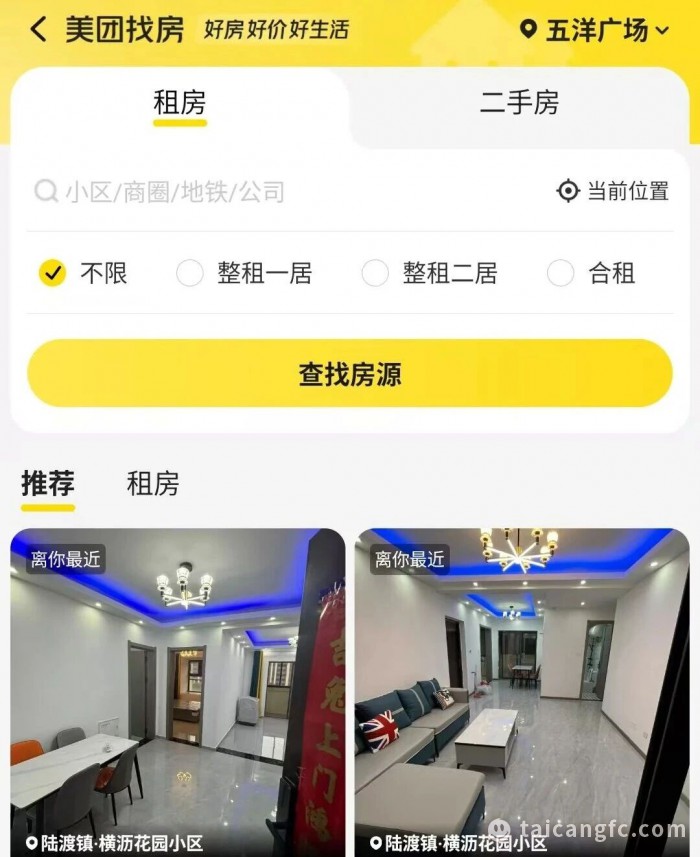Switch to the 租房 list tab below
This screenshot has height=857, width=700.
tap(153, 484)
